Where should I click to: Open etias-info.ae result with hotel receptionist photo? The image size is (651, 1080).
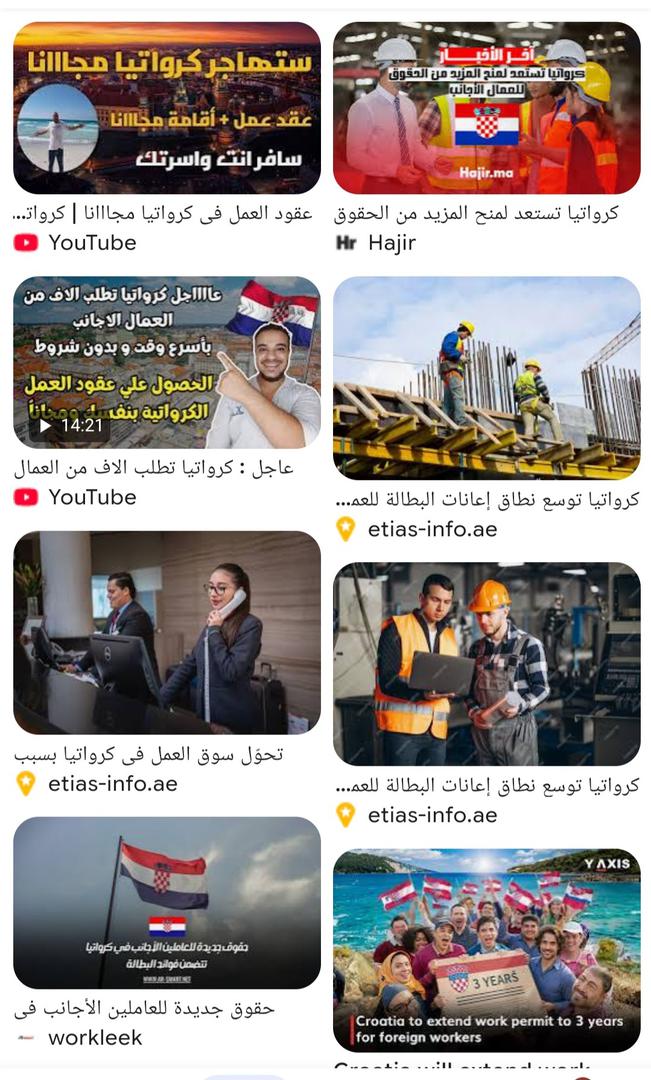pyautogui.click(x=166, y=632)
